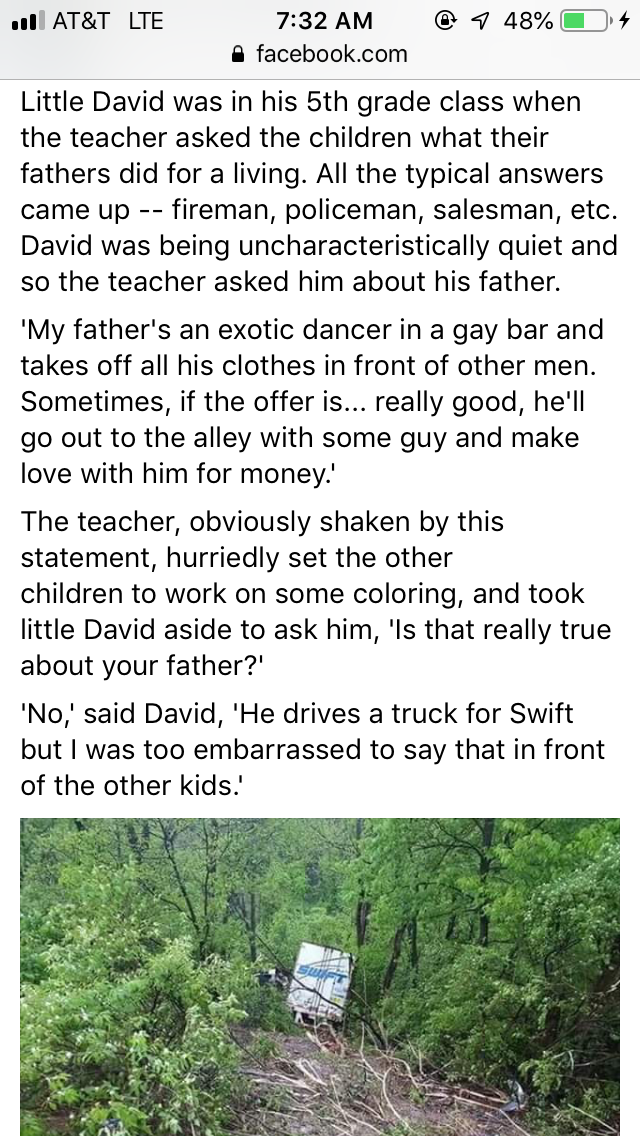Tap the facebook.com address bar
The image size is (640, 1136).
coord(320,53)
